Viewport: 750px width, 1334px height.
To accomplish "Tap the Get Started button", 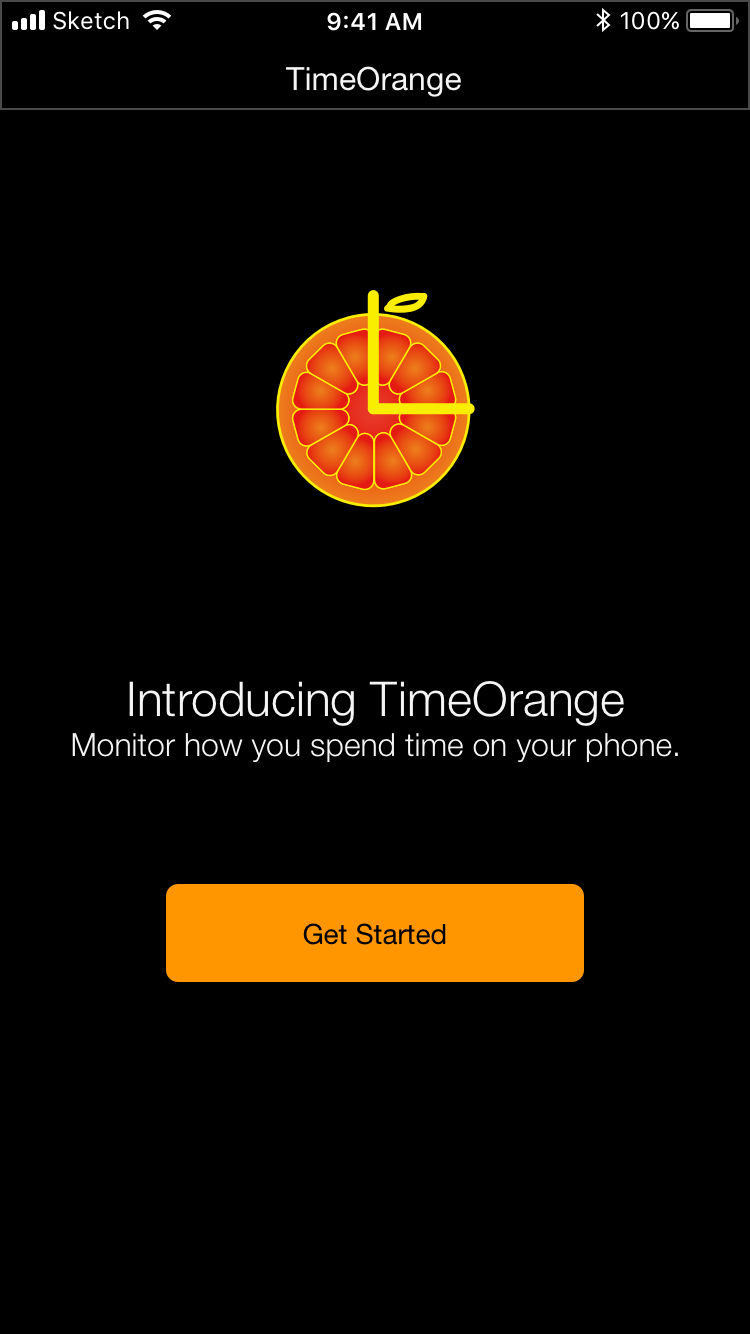I will (x=375, y=933).
